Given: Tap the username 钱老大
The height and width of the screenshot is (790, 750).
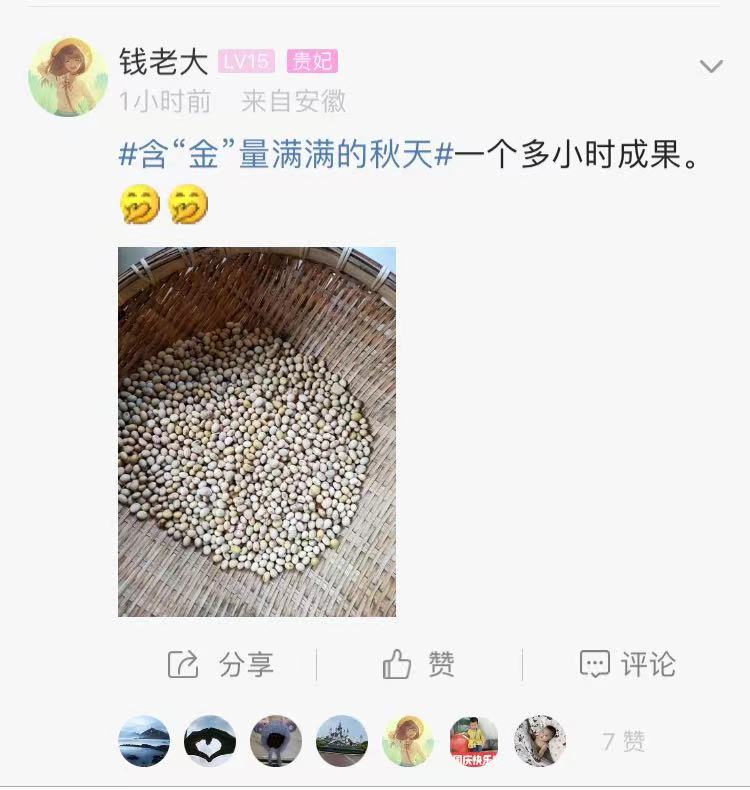Looking at the screenshot, I should [x=162, y=61].
